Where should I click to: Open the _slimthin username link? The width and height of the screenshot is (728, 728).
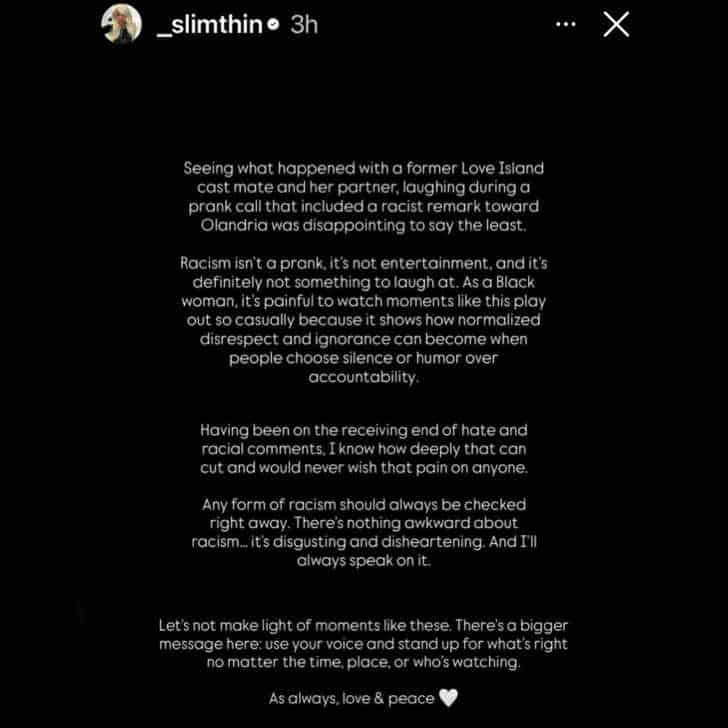210,25
